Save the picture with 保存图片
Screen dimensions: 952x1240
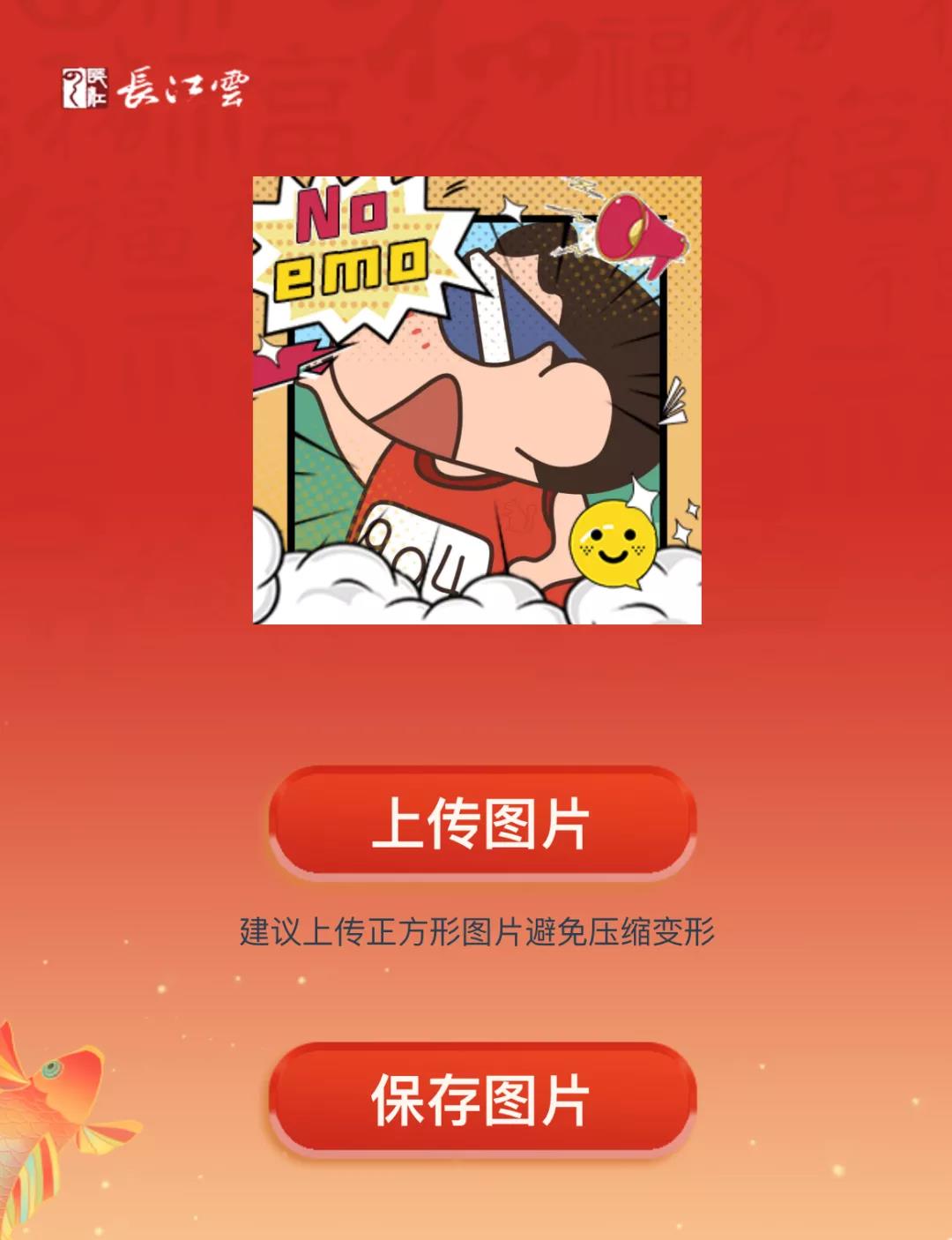[x=481, y=1099]
